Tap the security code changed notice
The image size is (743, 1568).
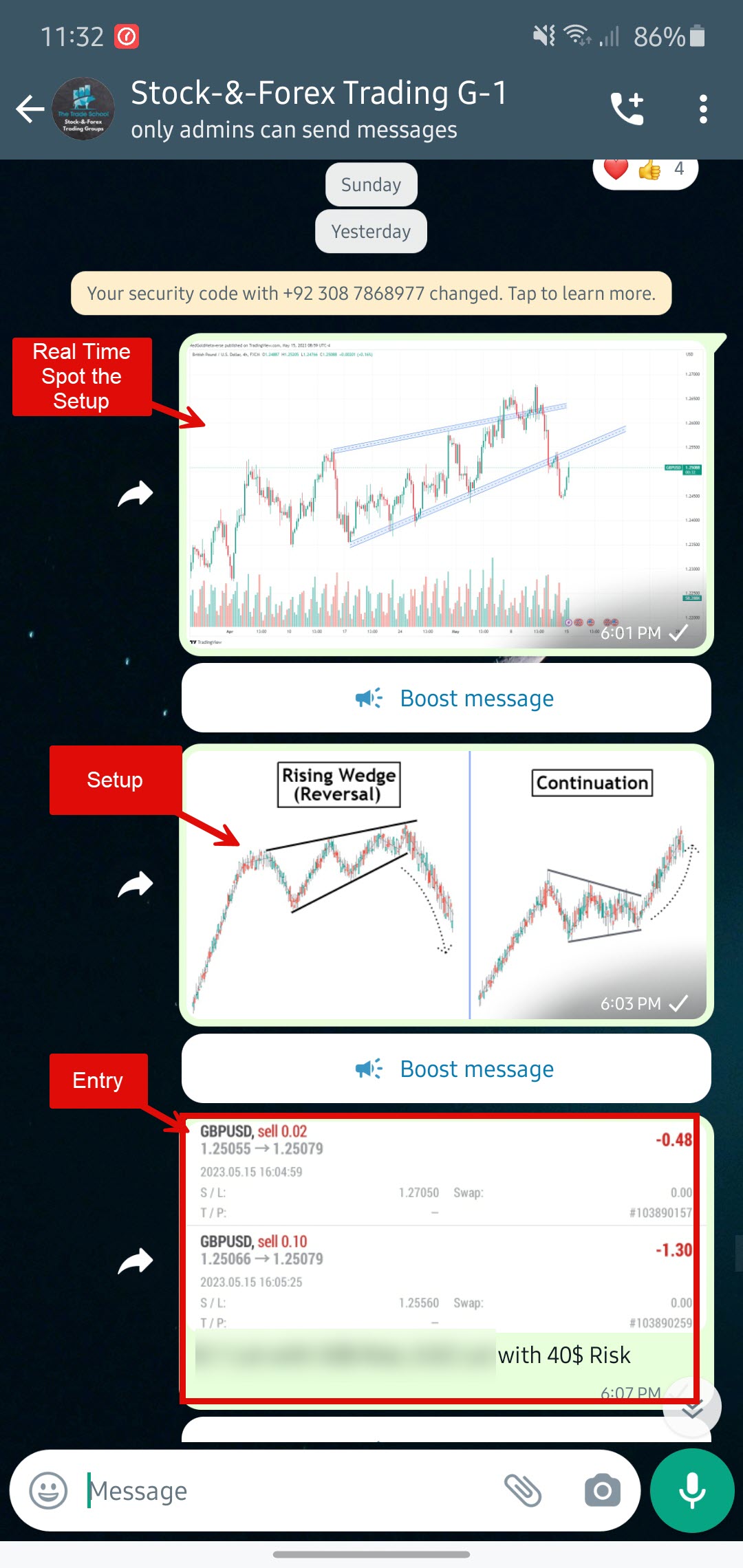(x=371, y=294)
